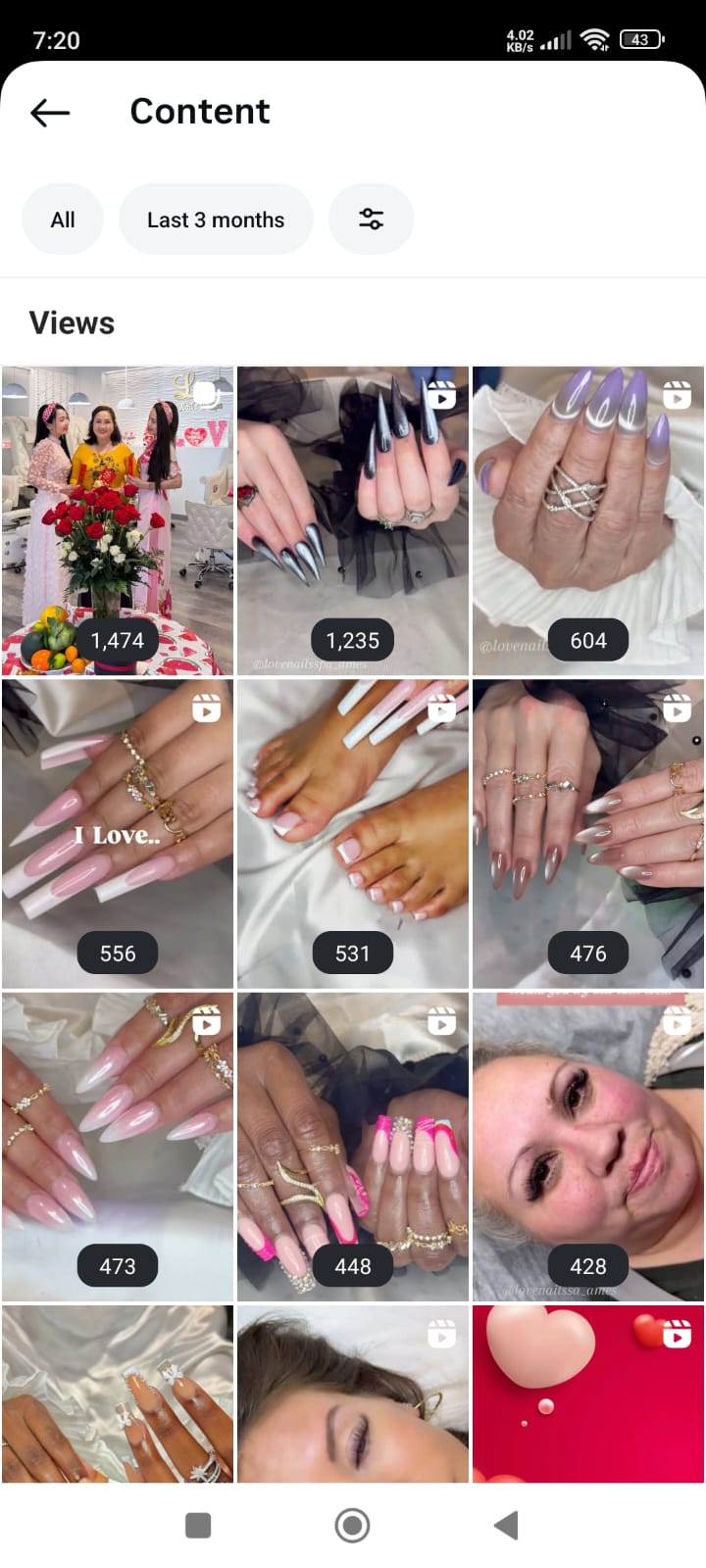The width and height of the screenshot is (706, 1568).
Task: Open the reel with 476 views
Action: [588, 834]
